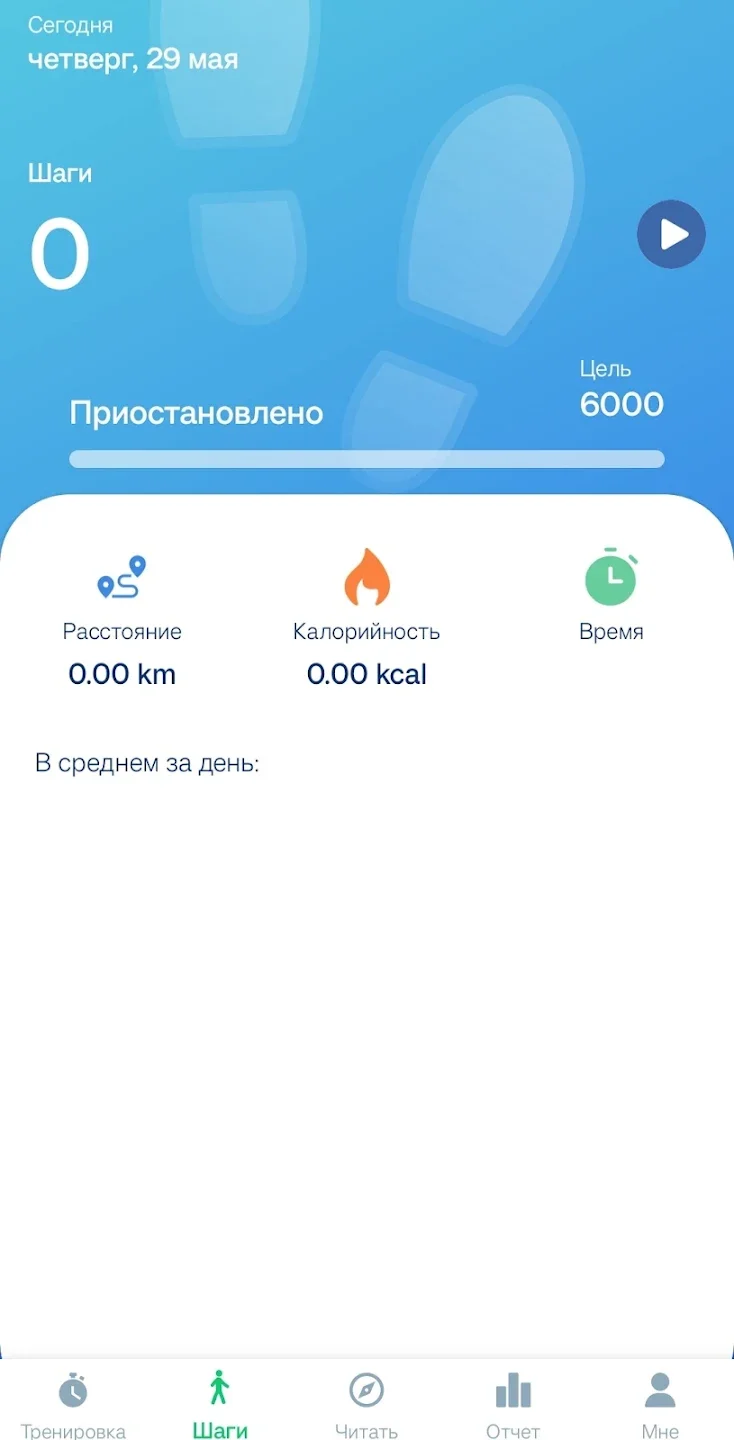The width and height of the screenshot is (734, 1440).
Task: Switch to the Тренировка tab
Action: [73, 1403]
